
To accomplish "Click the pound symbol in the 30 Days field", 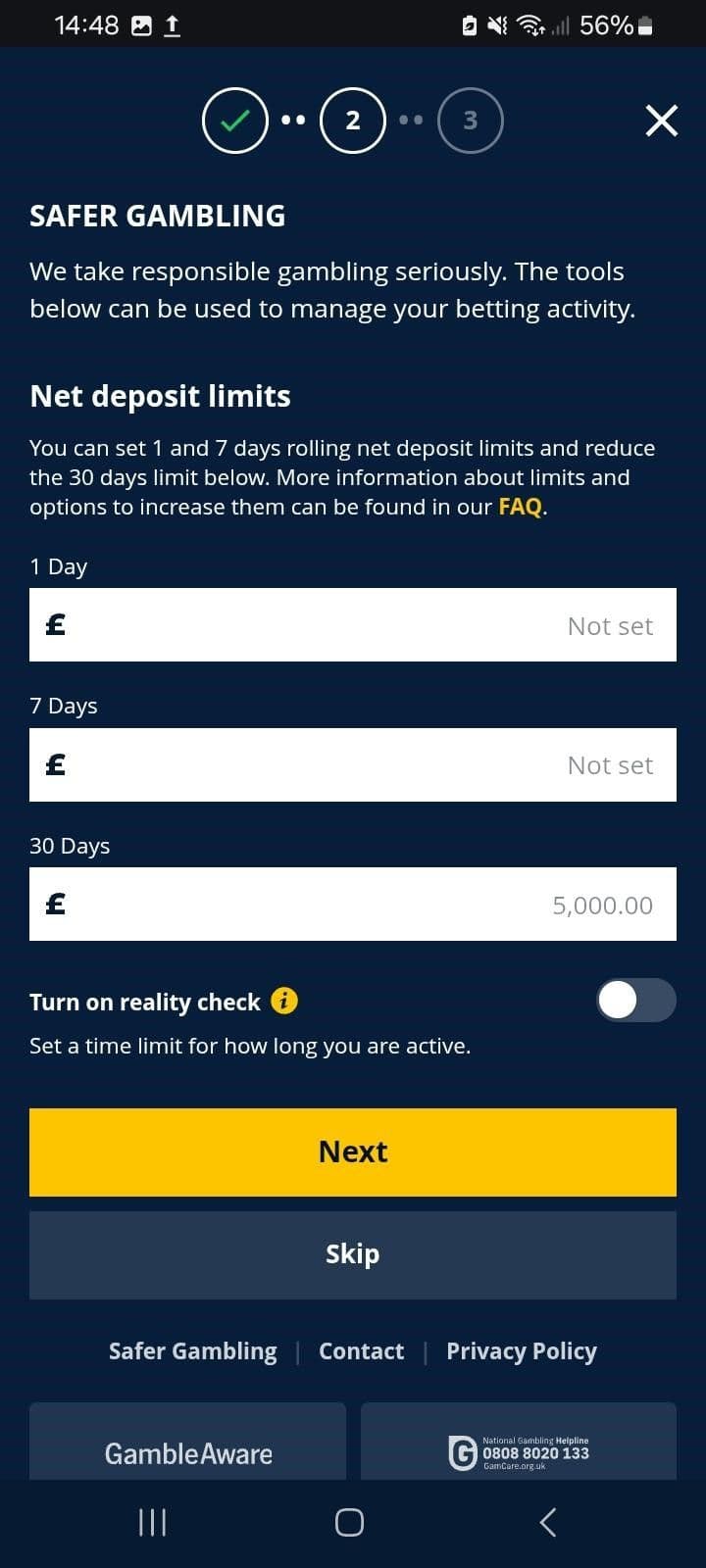I will click(x=55, y=904).
